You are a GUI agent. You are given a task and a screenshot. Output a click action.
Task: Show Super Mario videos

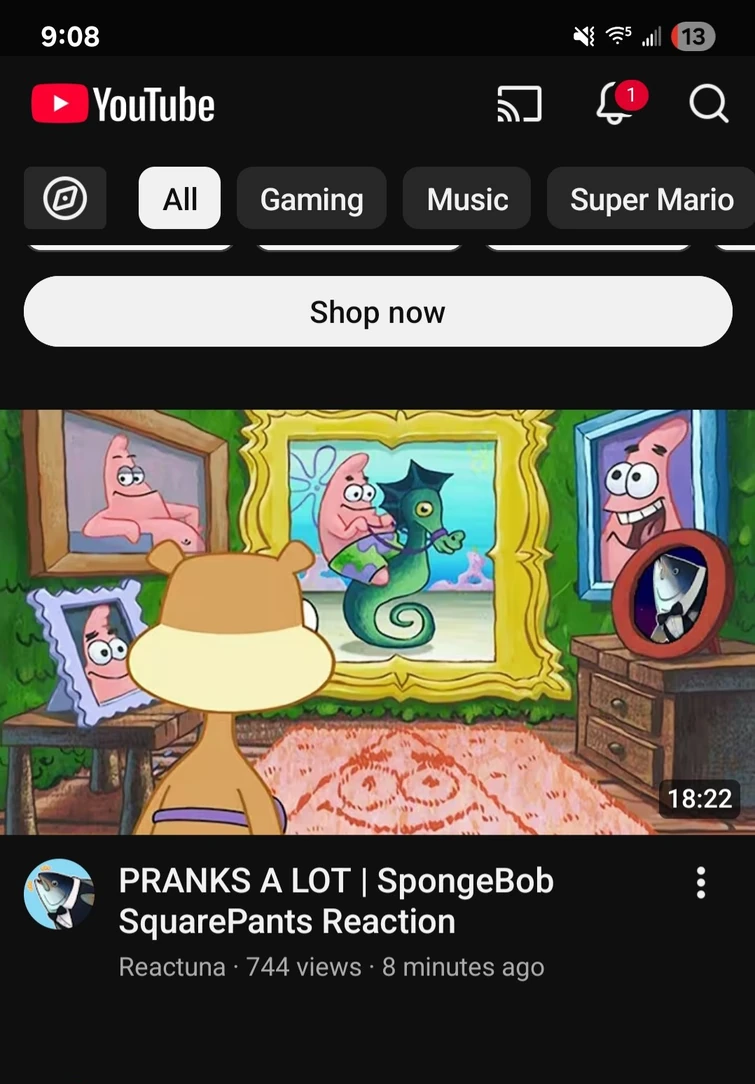coord(651,199)
